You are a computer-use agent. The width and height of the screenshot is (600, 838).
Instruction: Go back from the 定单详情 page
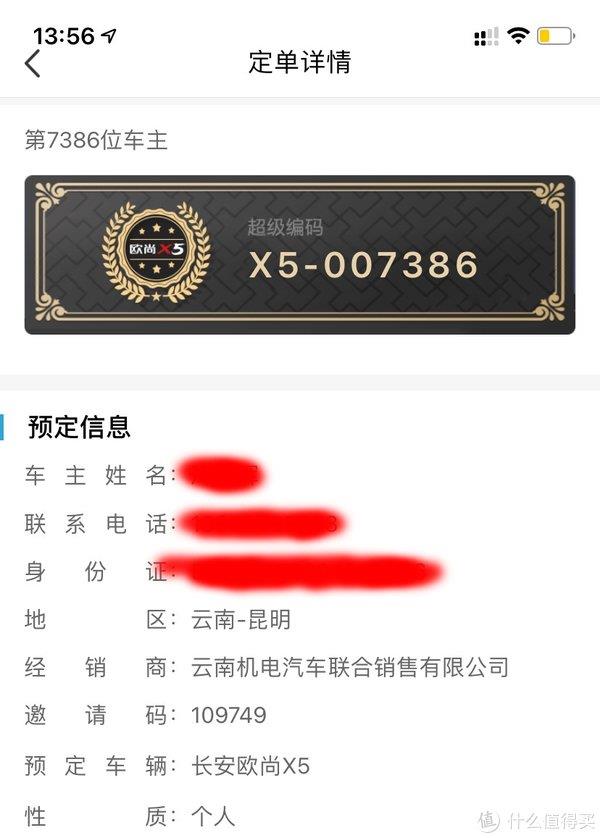coord(33,64)
